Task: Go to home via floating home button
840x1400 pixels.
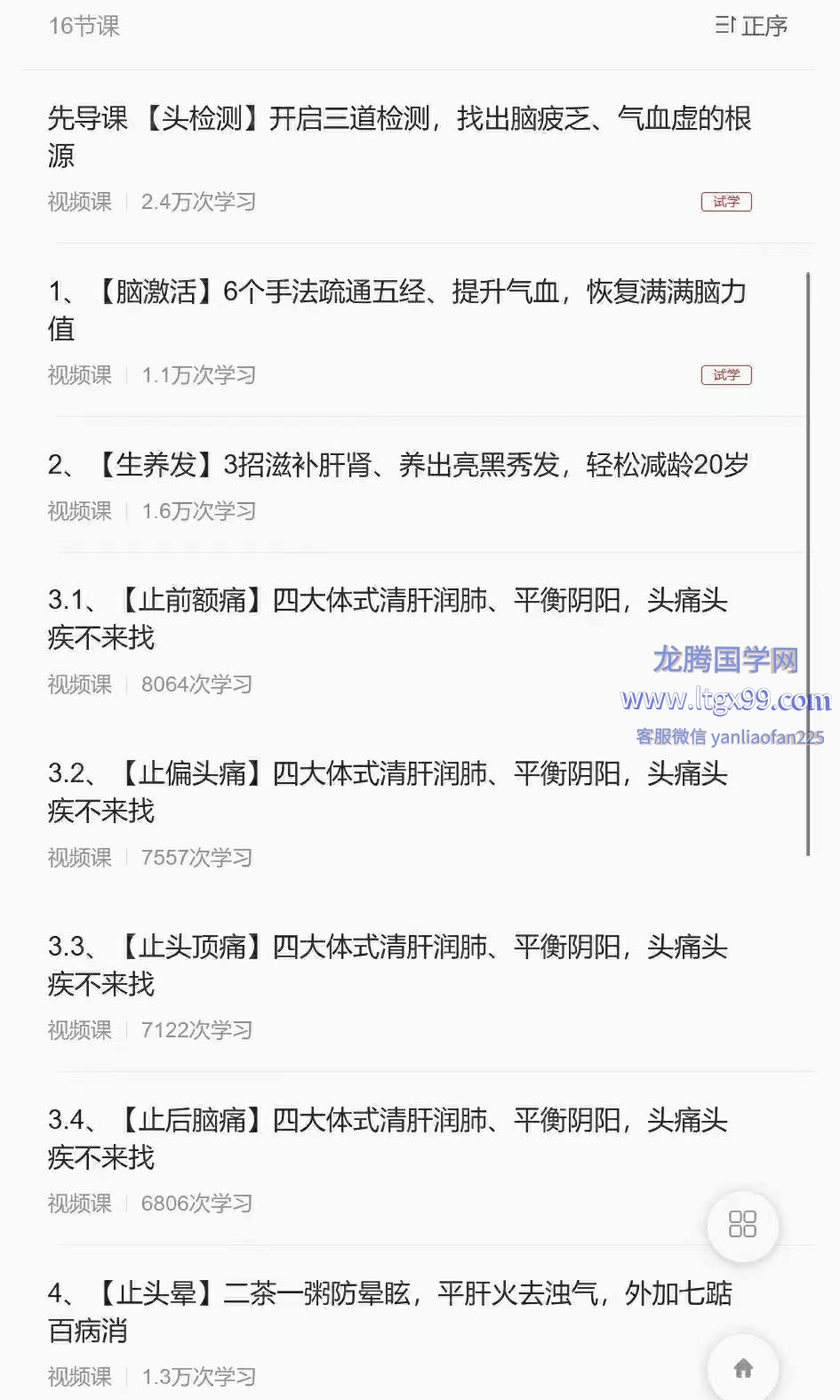Action: [x=743, y=1368]
